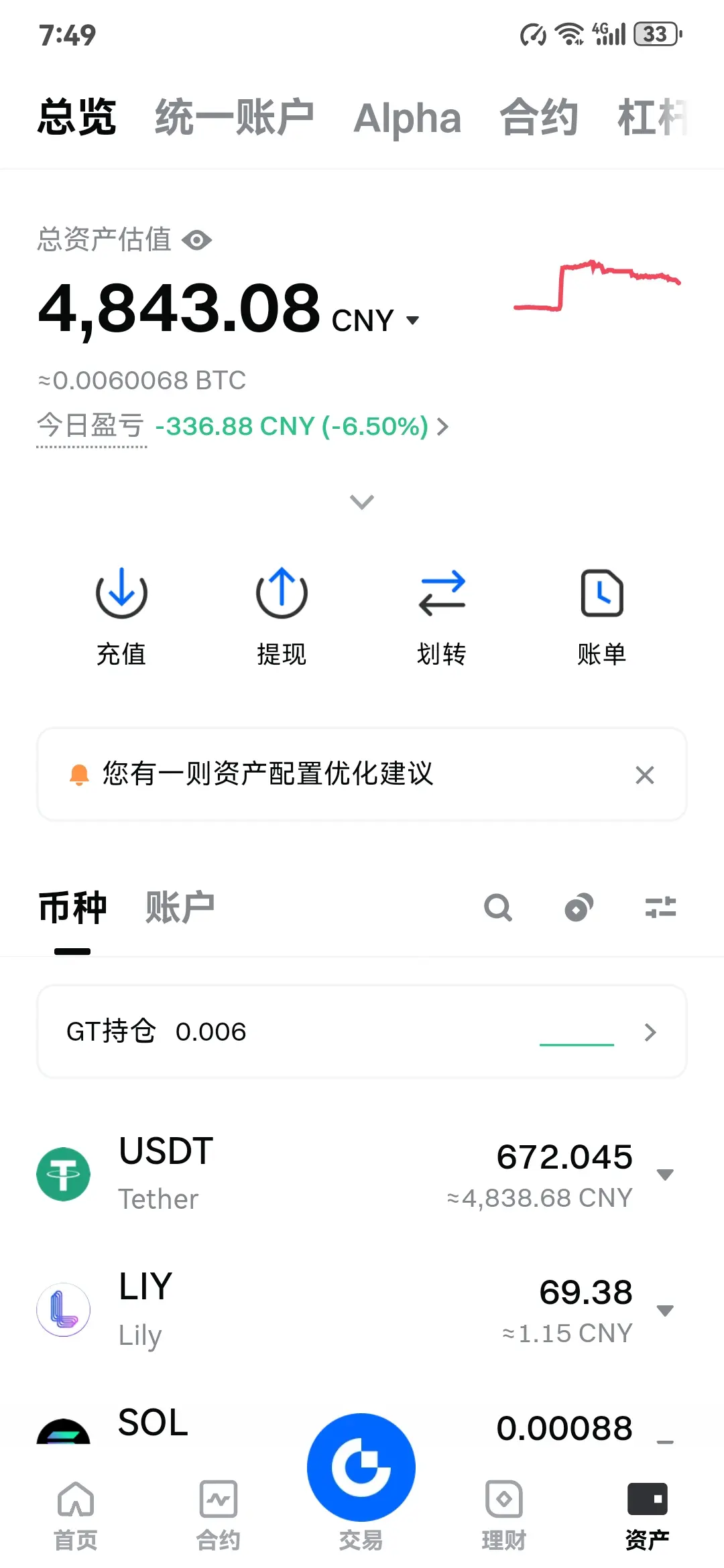The width and height of the screenshot is (724, 1568).
Task: Expand the USDT Tether row
Action: tap(362, 1174)
